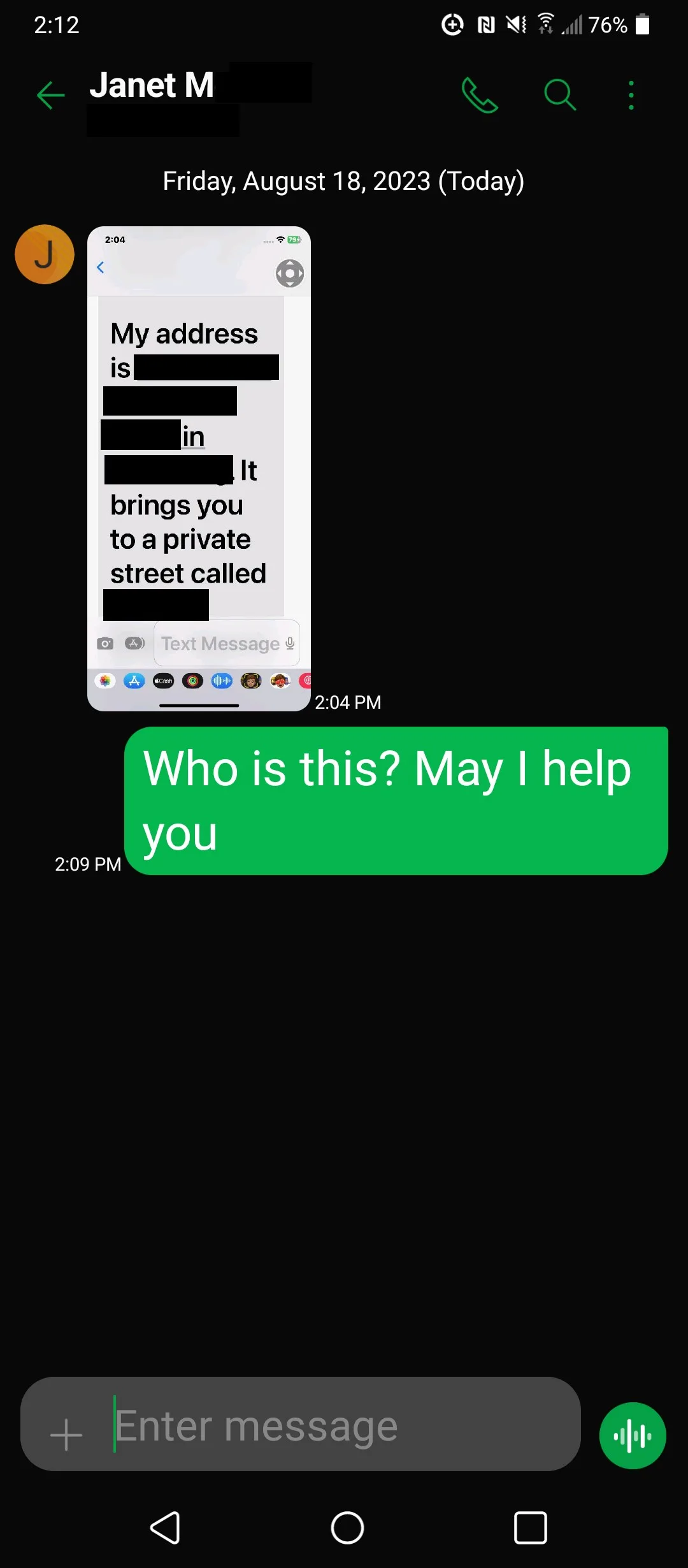Open the screenshot image Janet sent
The image size is (688, 1568).
pos(199,468)
